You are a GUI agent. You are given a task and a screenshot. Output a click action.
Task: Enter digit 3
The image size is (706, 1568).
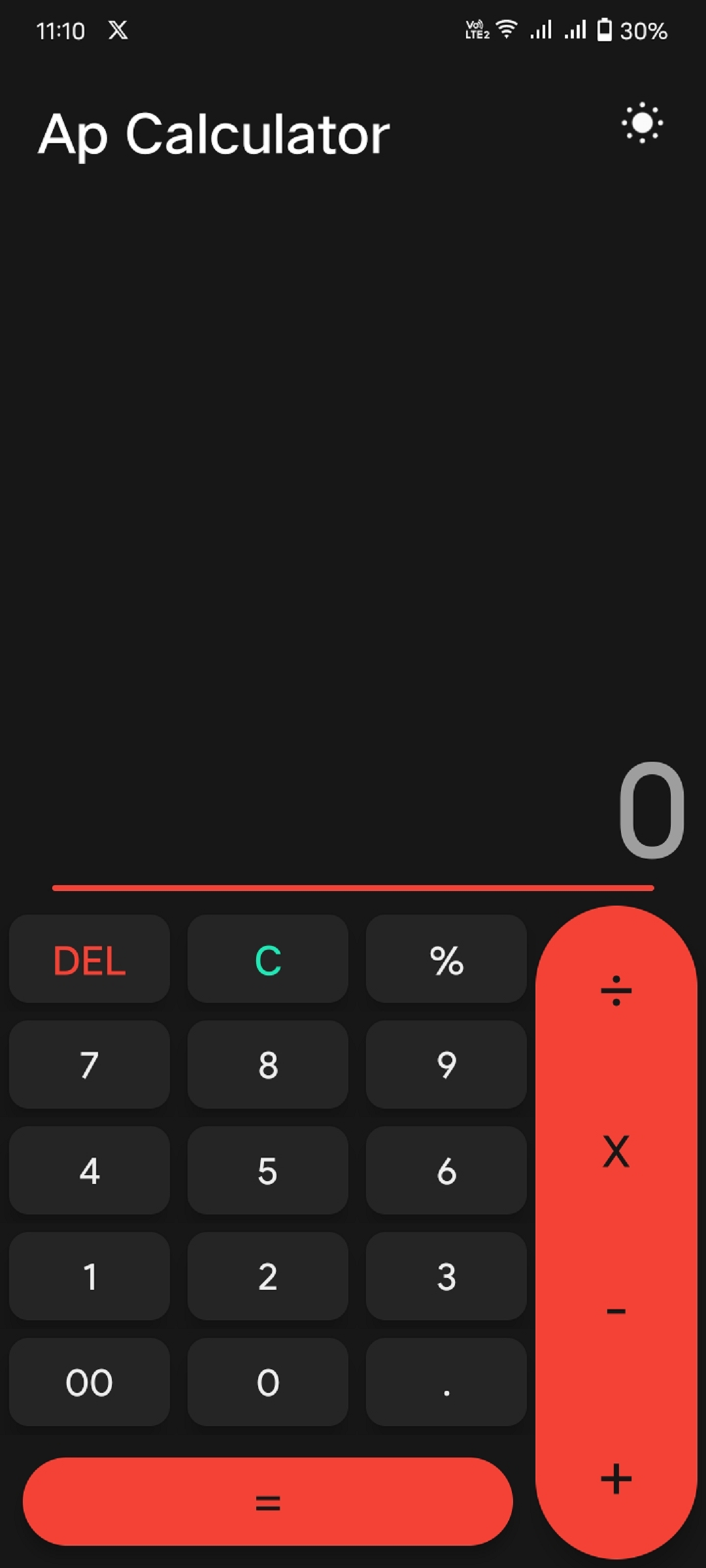click(446, 1277)
